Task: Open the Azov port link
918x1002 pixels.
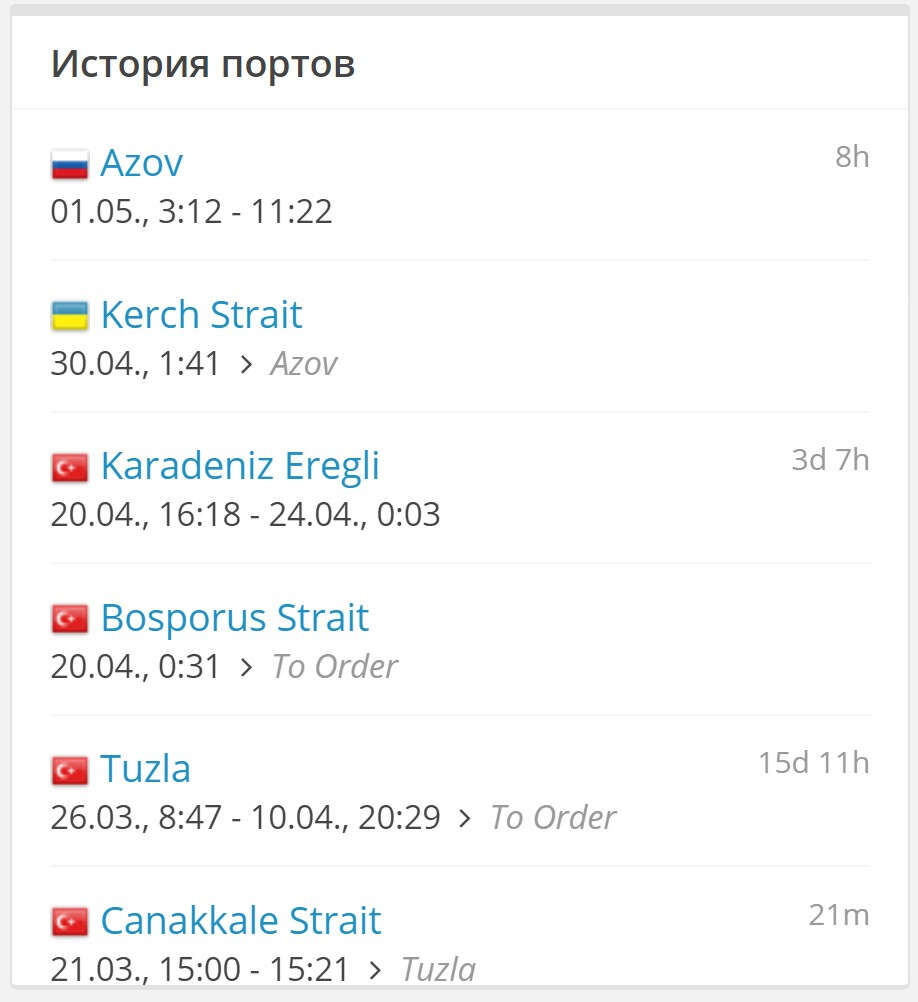Action: 141,163
